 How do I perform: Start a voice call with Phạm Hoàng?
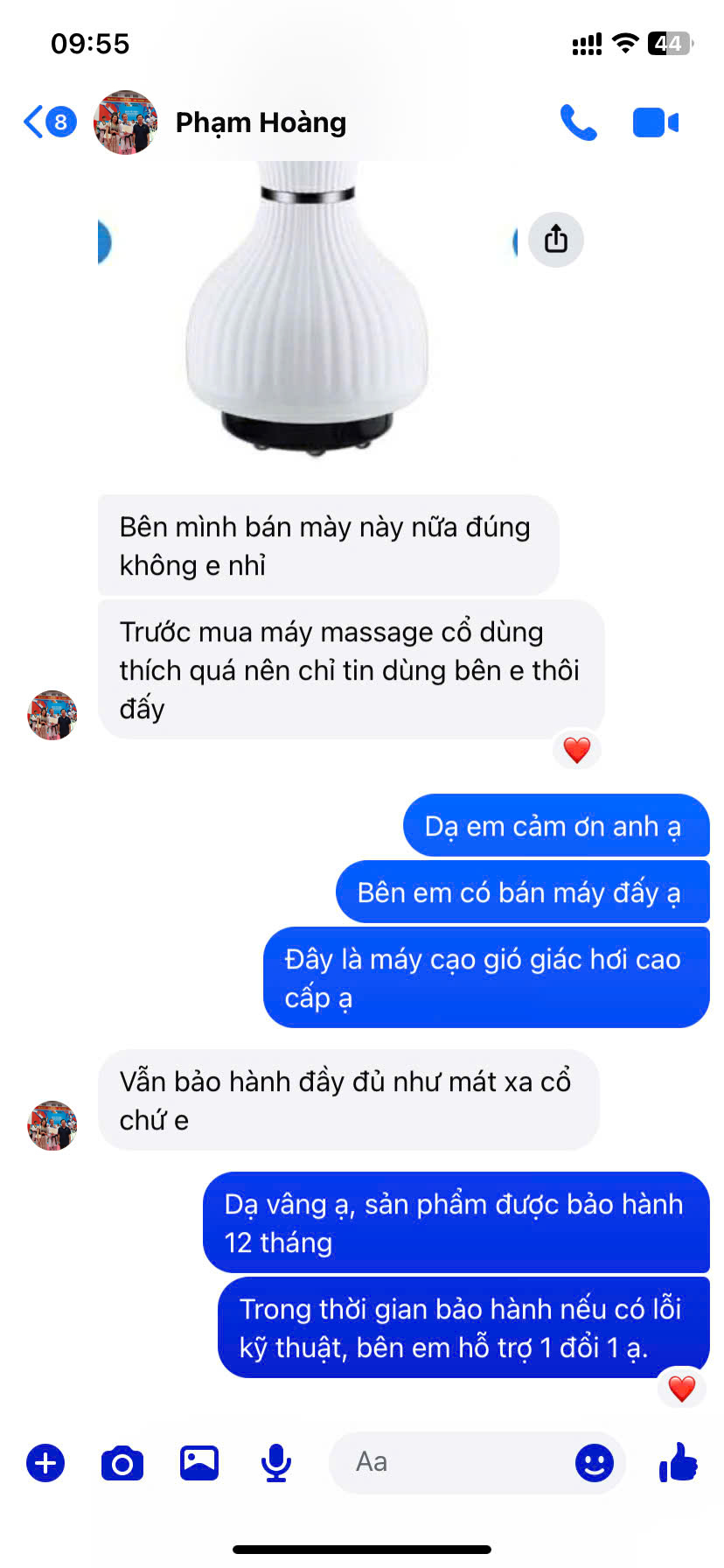(x=578, y=122)
